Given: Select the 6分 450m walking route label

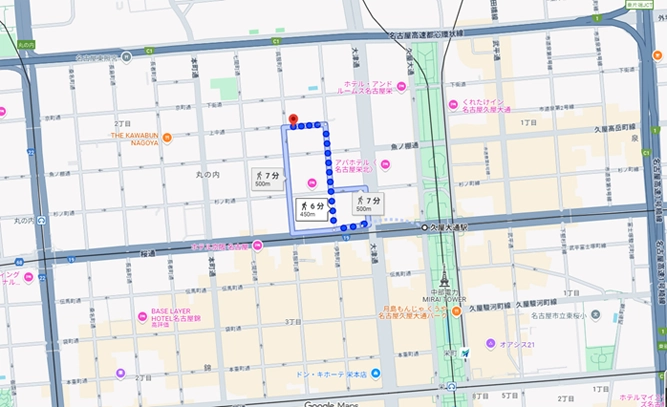Looking at the screenshot, I should 312,209.
